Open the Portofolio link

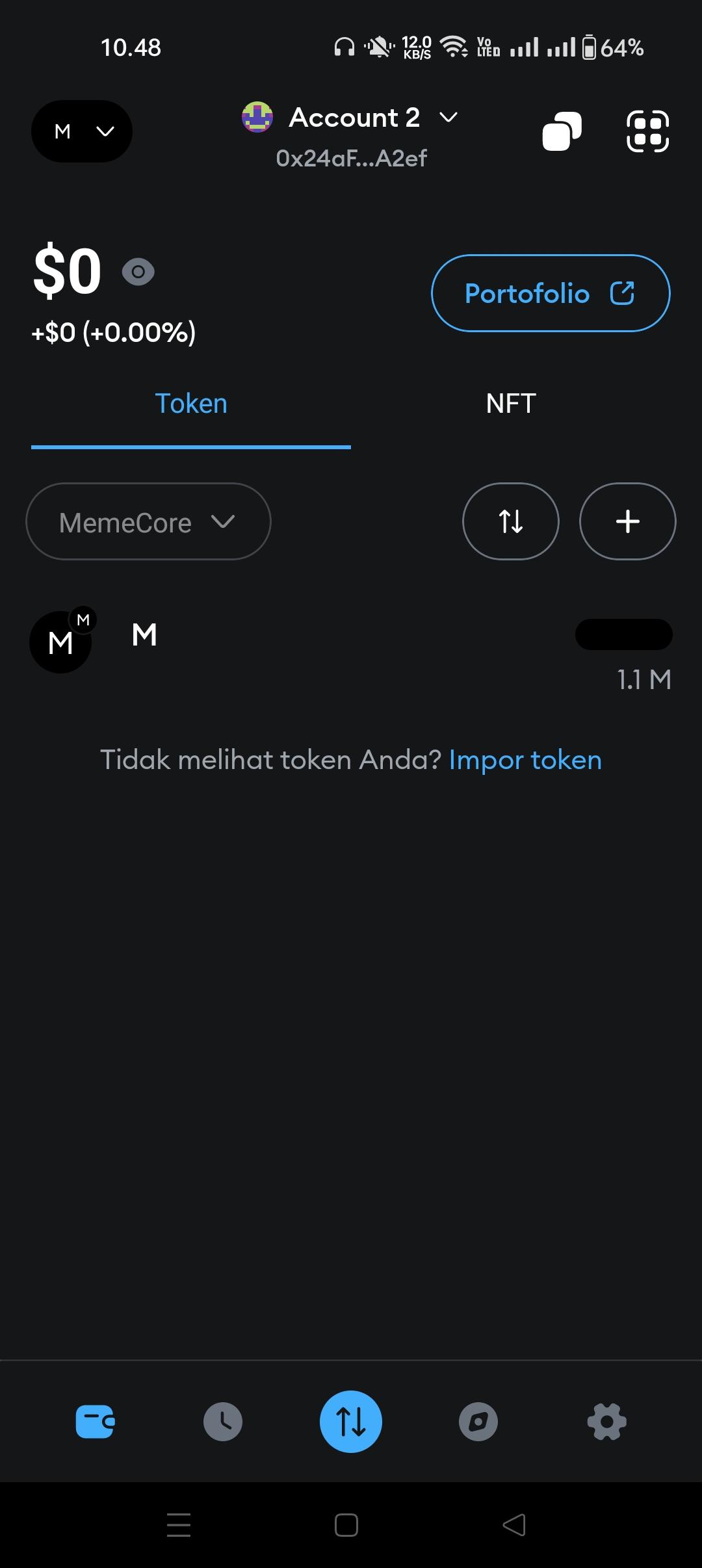pyautogui.click(x=550, y=293)
